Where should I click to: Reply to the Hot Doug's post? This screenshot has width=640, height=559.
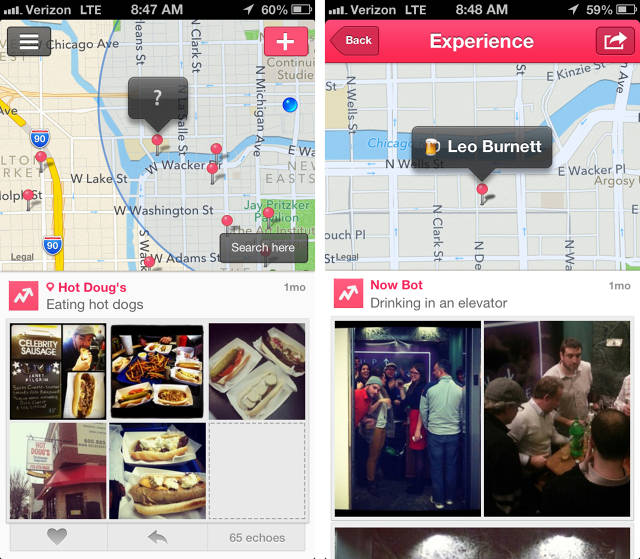tap(156, 537)
